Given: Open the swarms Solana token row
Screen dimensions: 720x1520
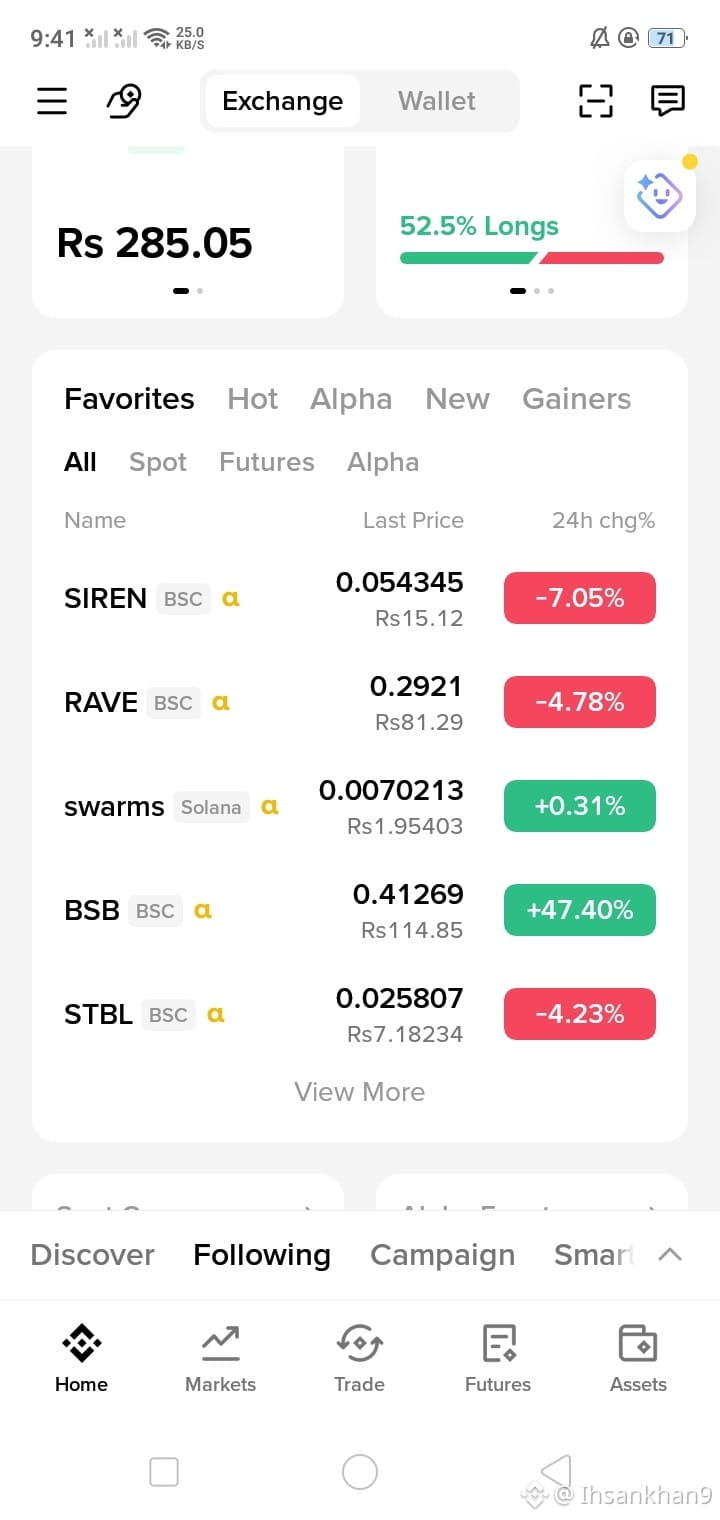Looking at the screenshot, I should point(360,806).
